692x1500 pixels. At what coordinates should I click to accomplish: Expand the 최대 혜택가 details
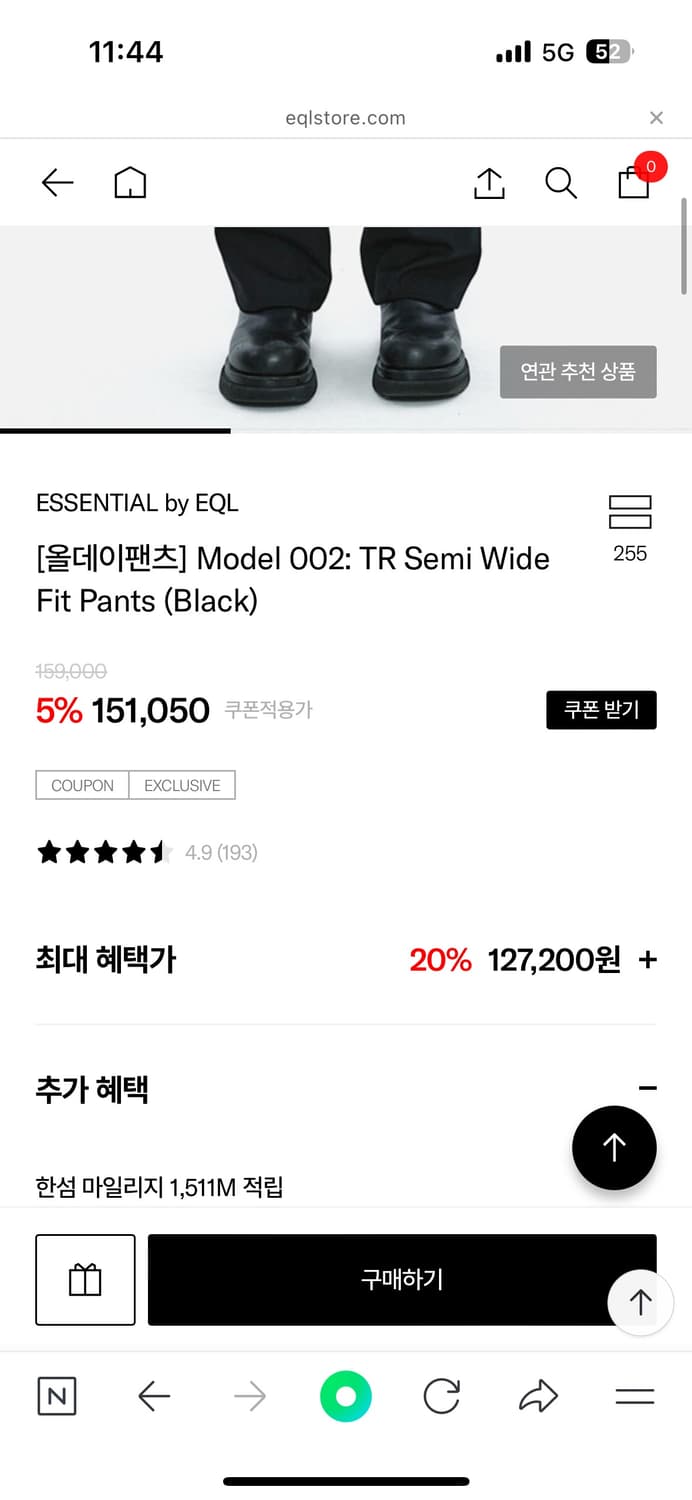coord(647,960)
